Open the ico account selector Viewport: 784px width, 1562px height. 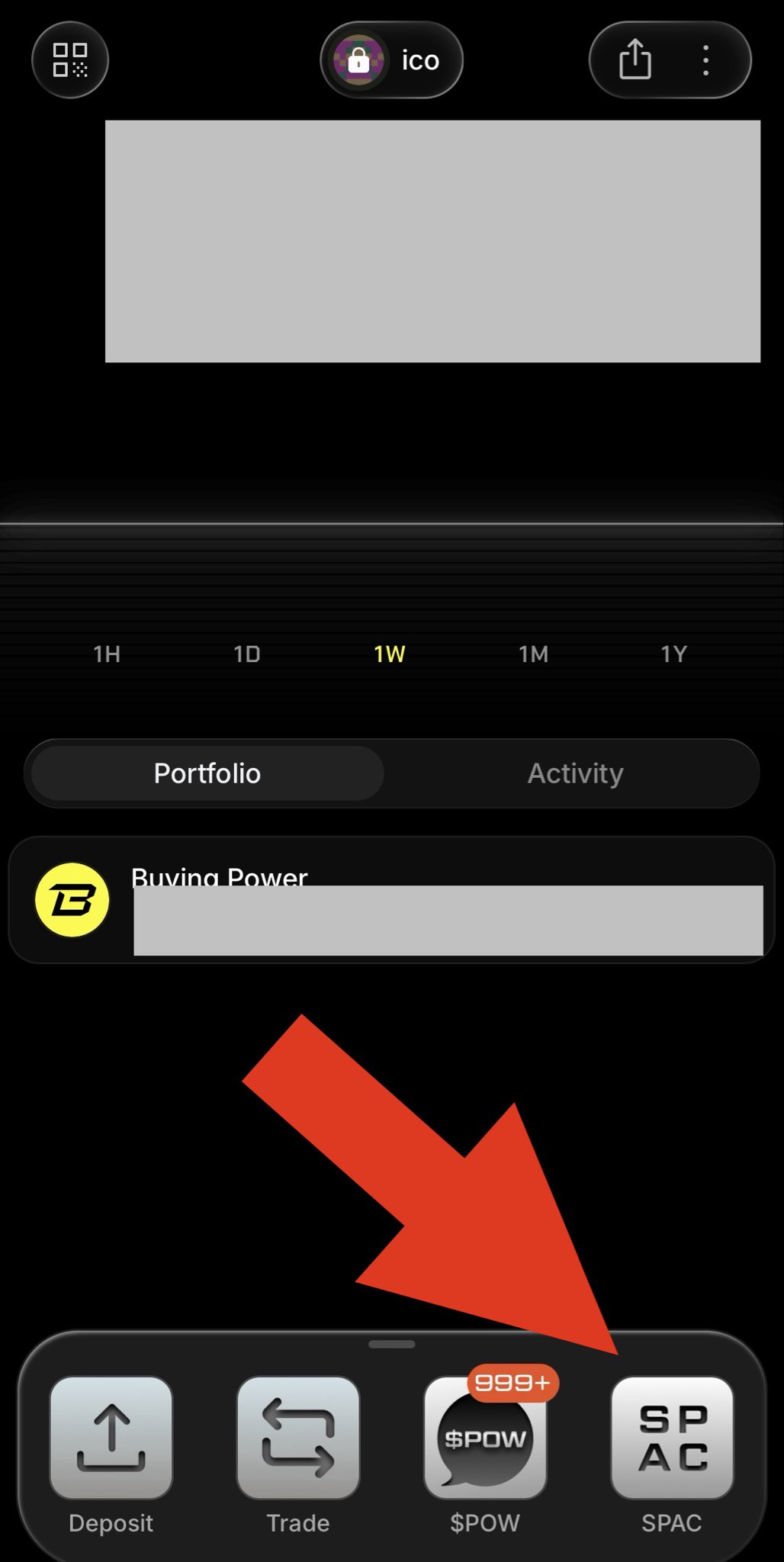click(x=391, y=59)
